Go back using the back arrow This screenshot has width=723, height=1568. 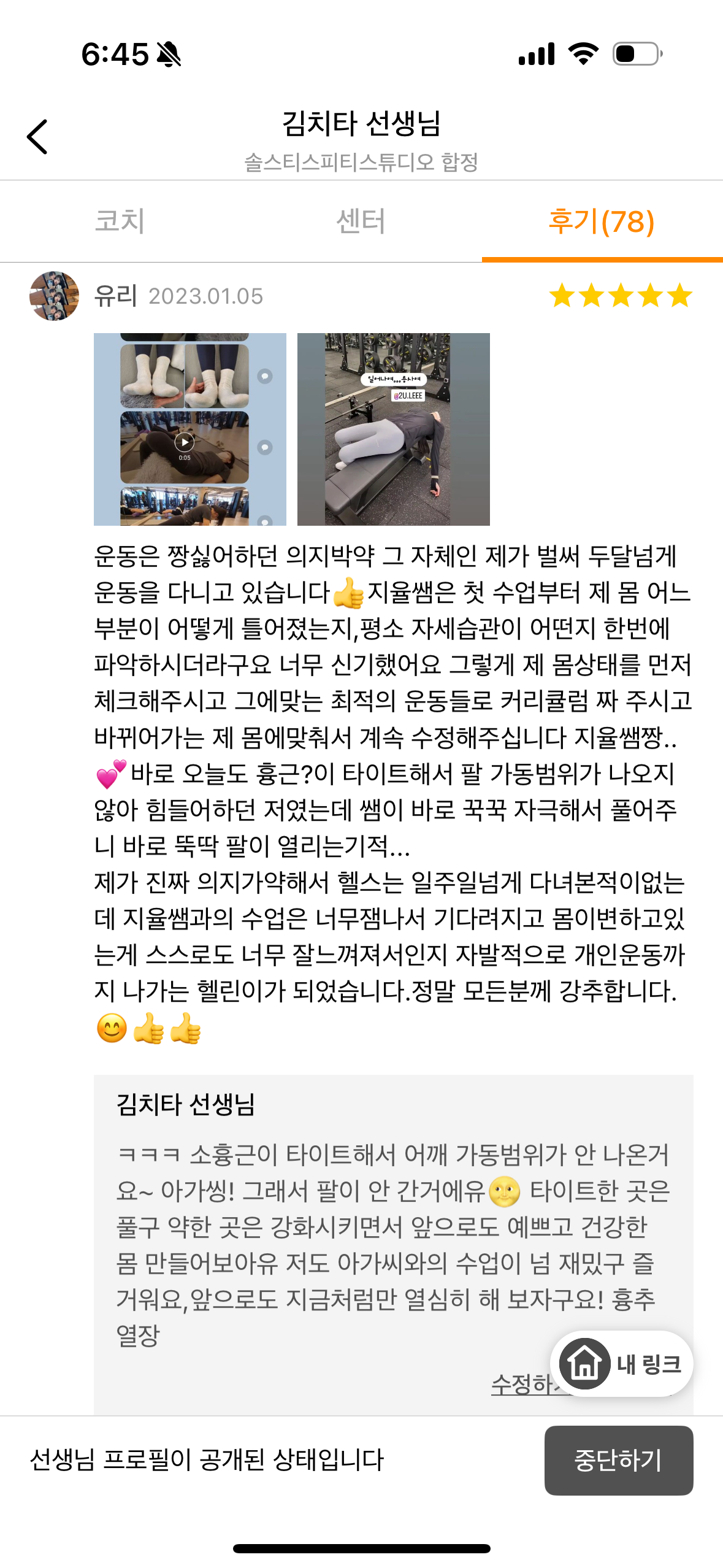[37, 136]
